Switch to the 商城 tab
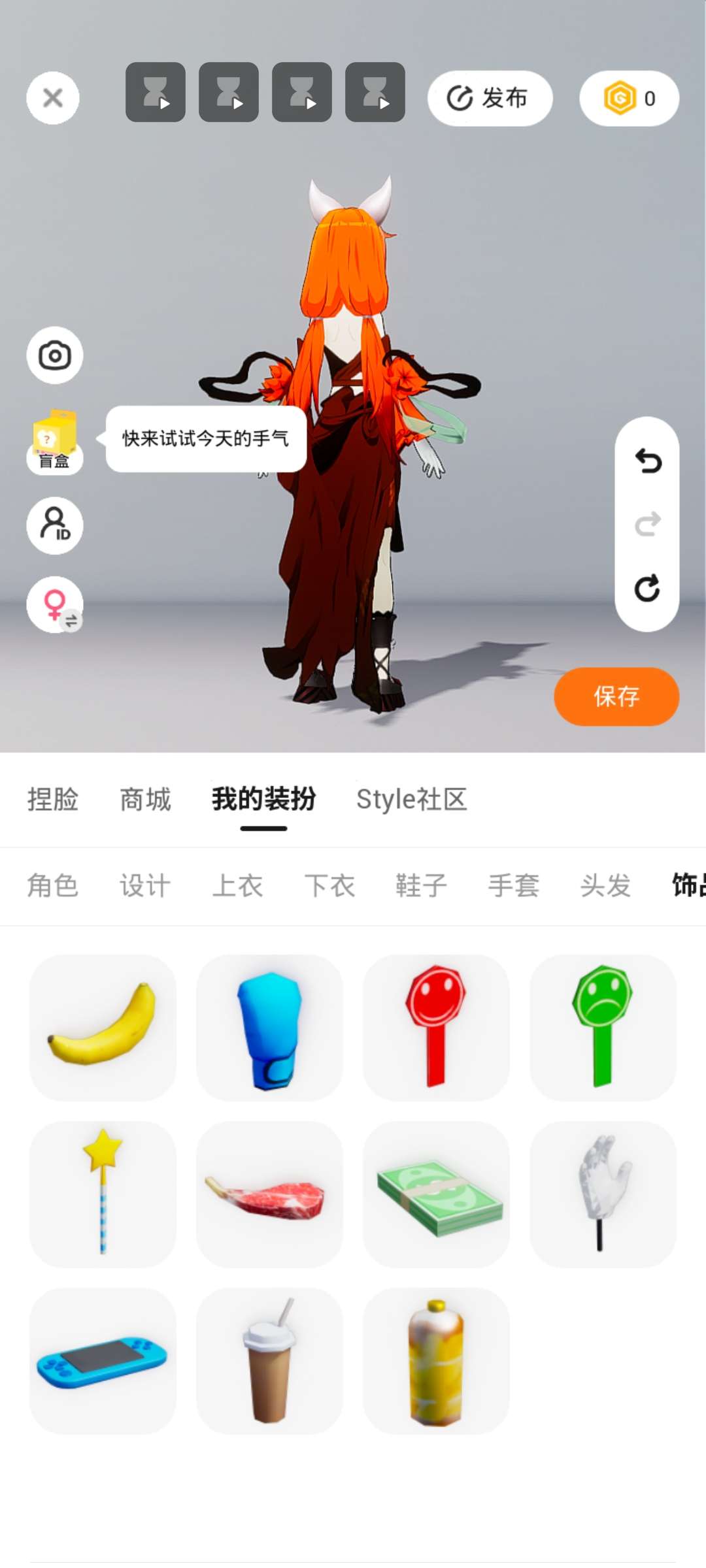Screen dimensions: 706x1568 pos(145,799)
